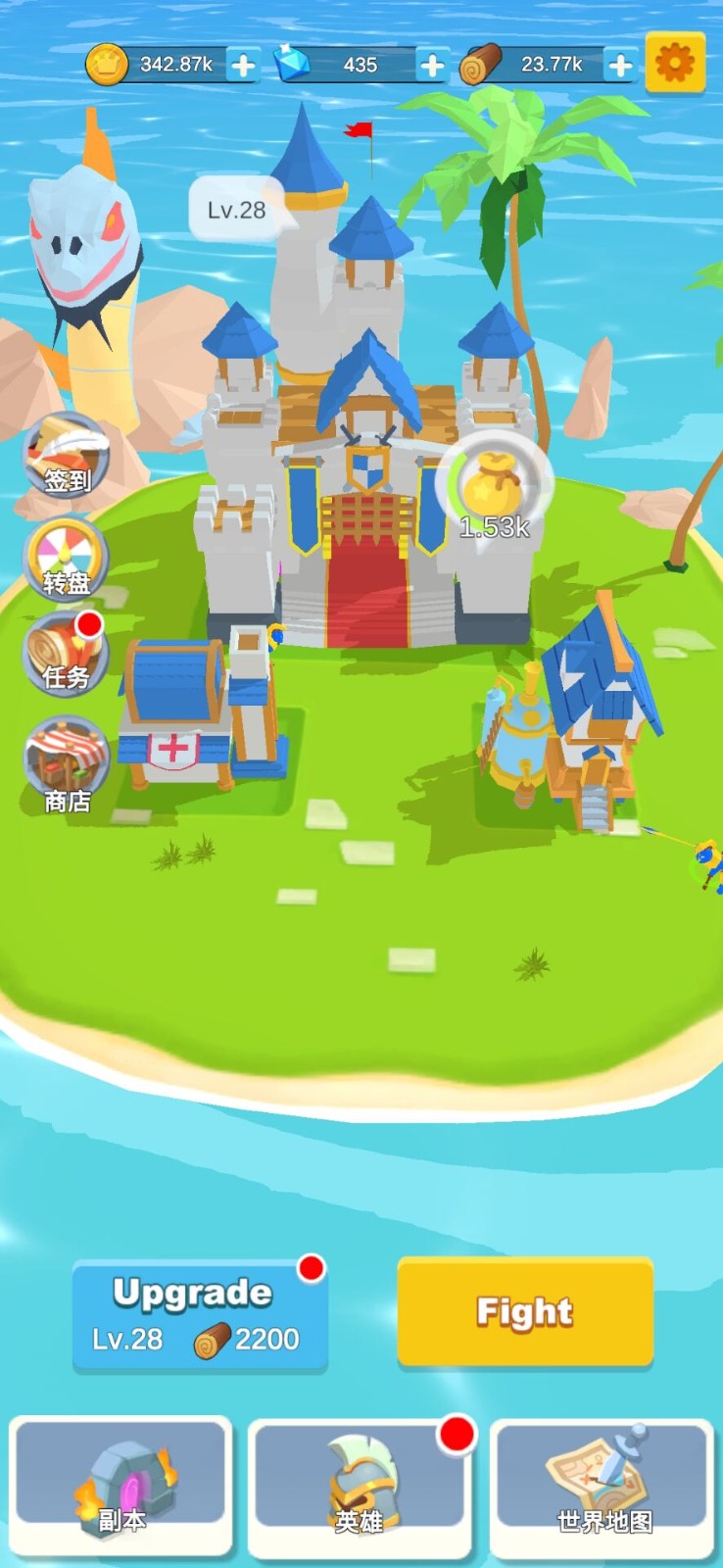This screenshot has height=1568, width=723.
Task: Start a Fight
Action: (525, 1311)
